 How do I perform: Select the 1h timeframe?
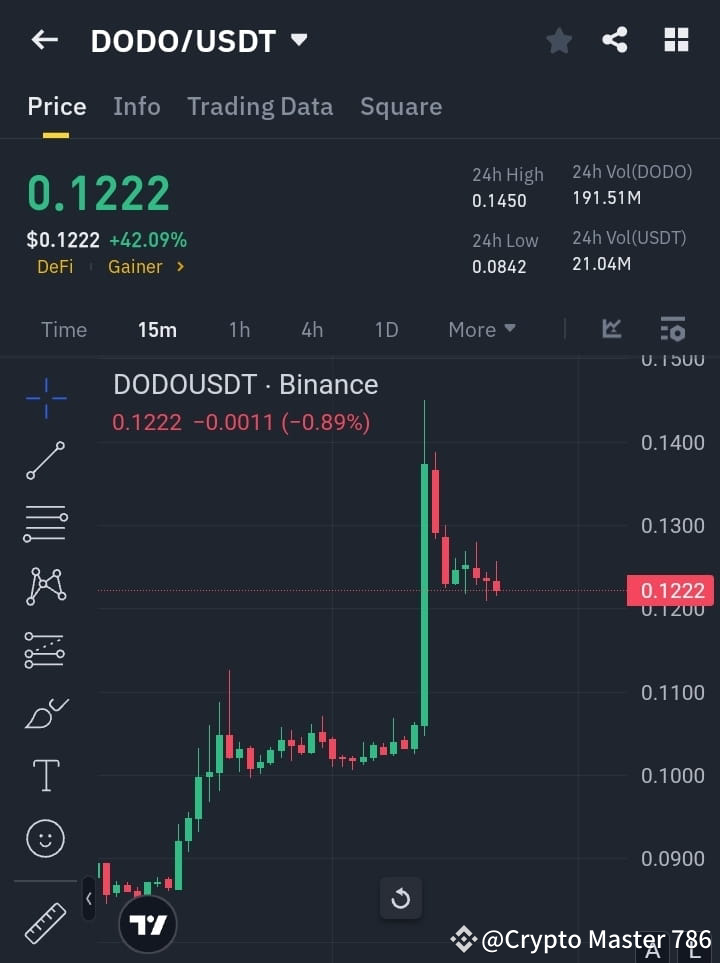239,329
